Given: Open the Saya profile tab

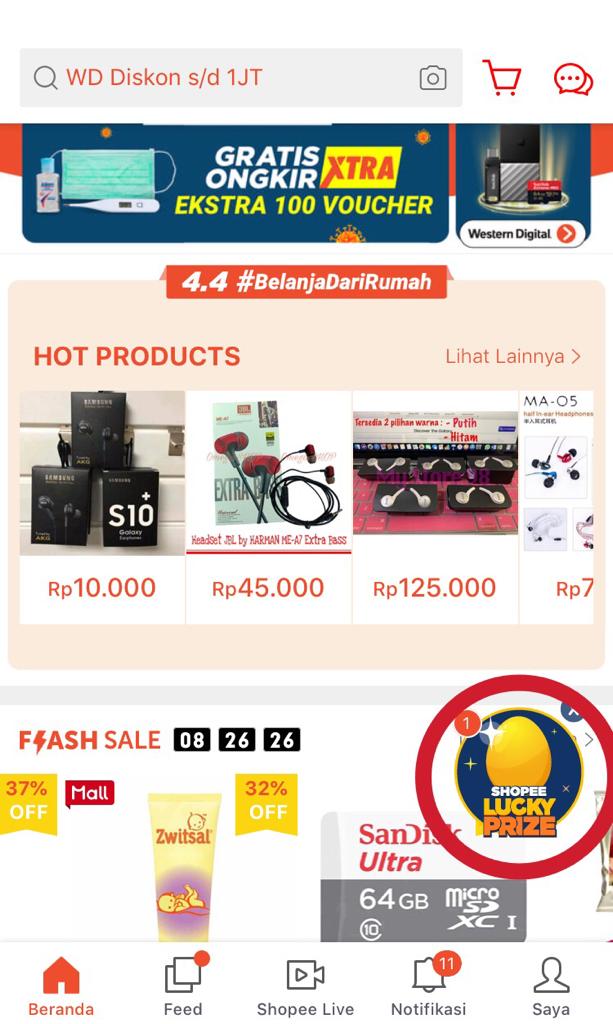Looking at the screenshot, I should pyautogui.click(x=550, y=985).
